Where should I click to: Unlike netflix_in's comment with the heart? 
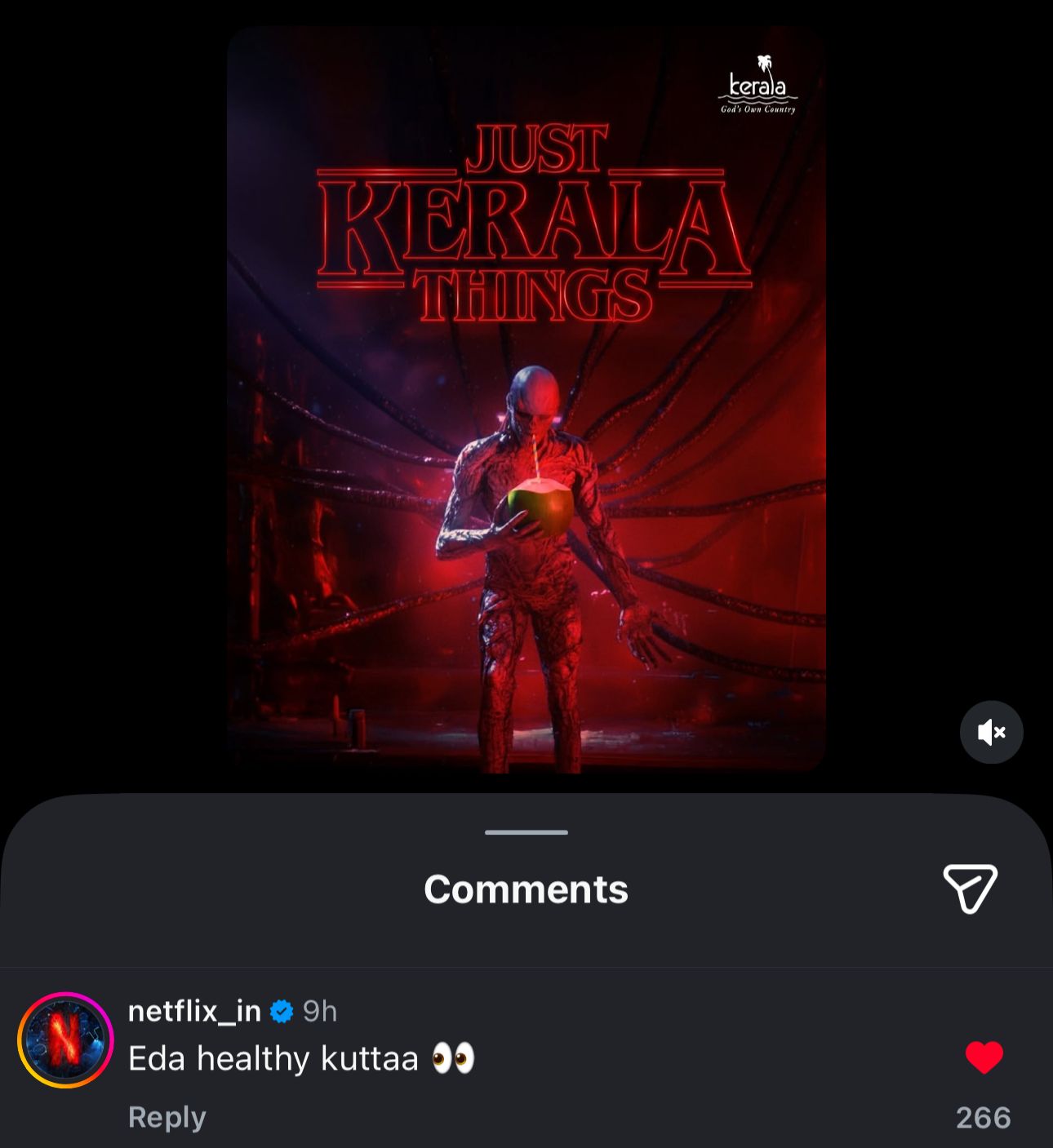point(984,1057)
